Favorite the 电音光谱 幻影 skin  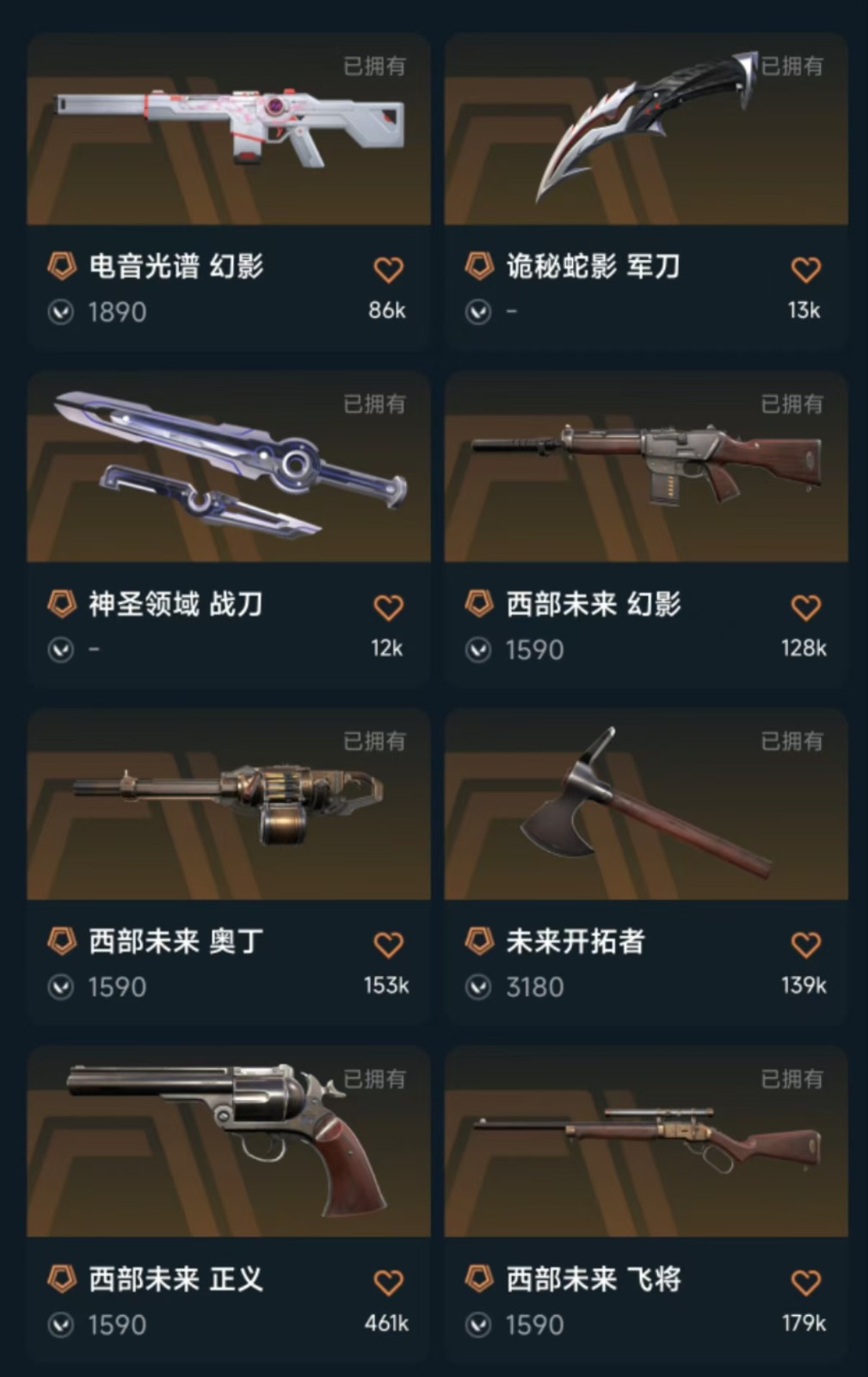(x=388, y=269)
